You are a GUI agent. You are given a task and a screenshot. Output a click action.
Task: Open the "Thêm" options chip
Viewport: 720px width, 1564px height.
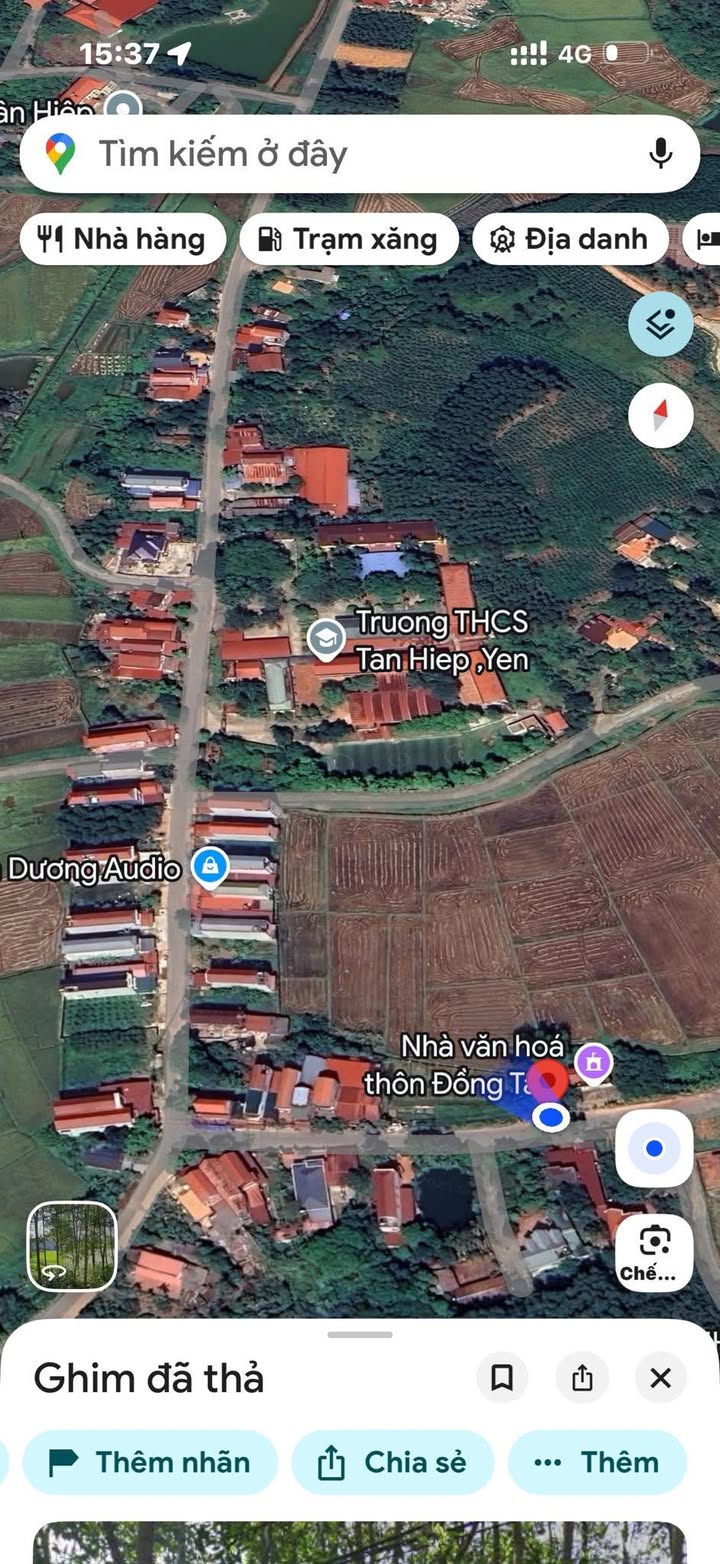coord(597,1462)
